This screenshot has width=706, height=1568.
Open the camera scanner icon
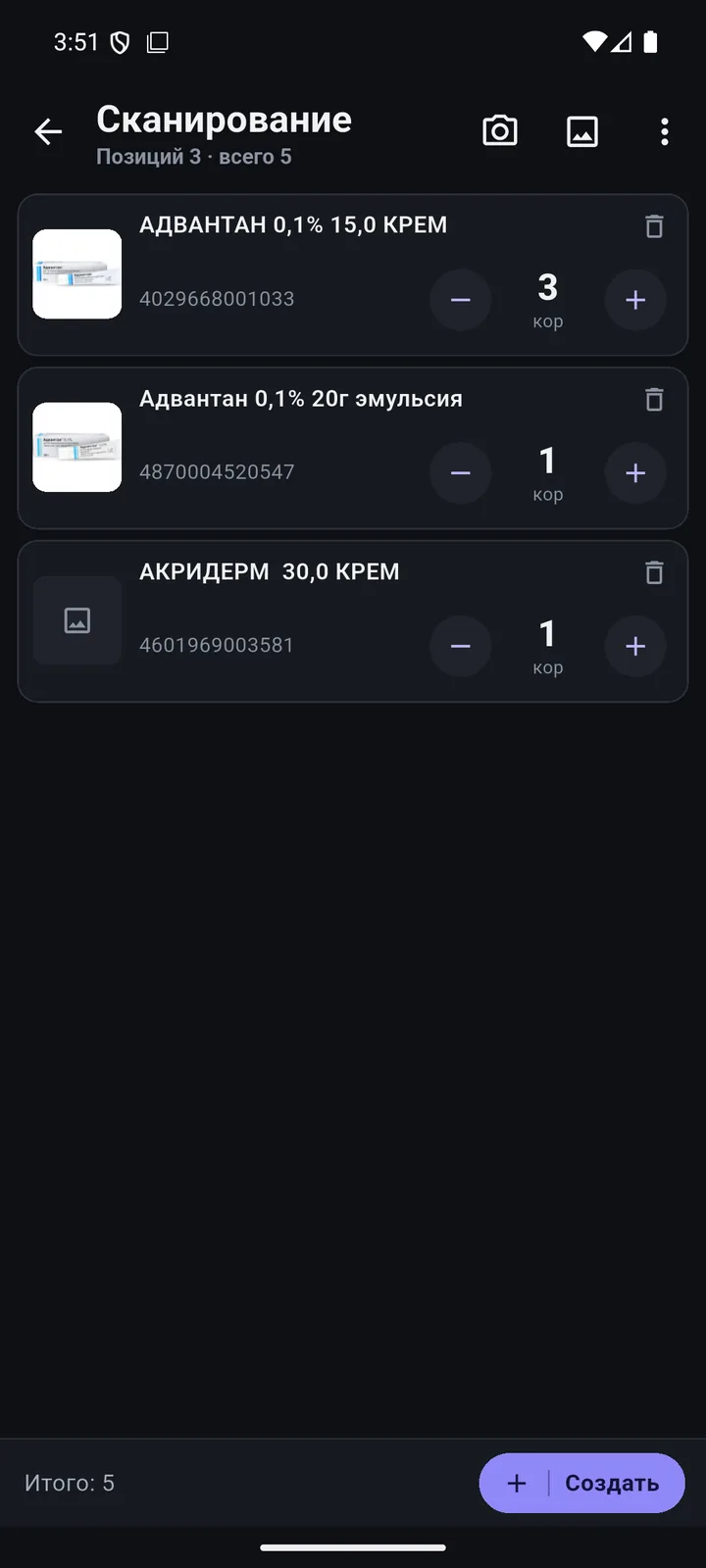point(500,131)
